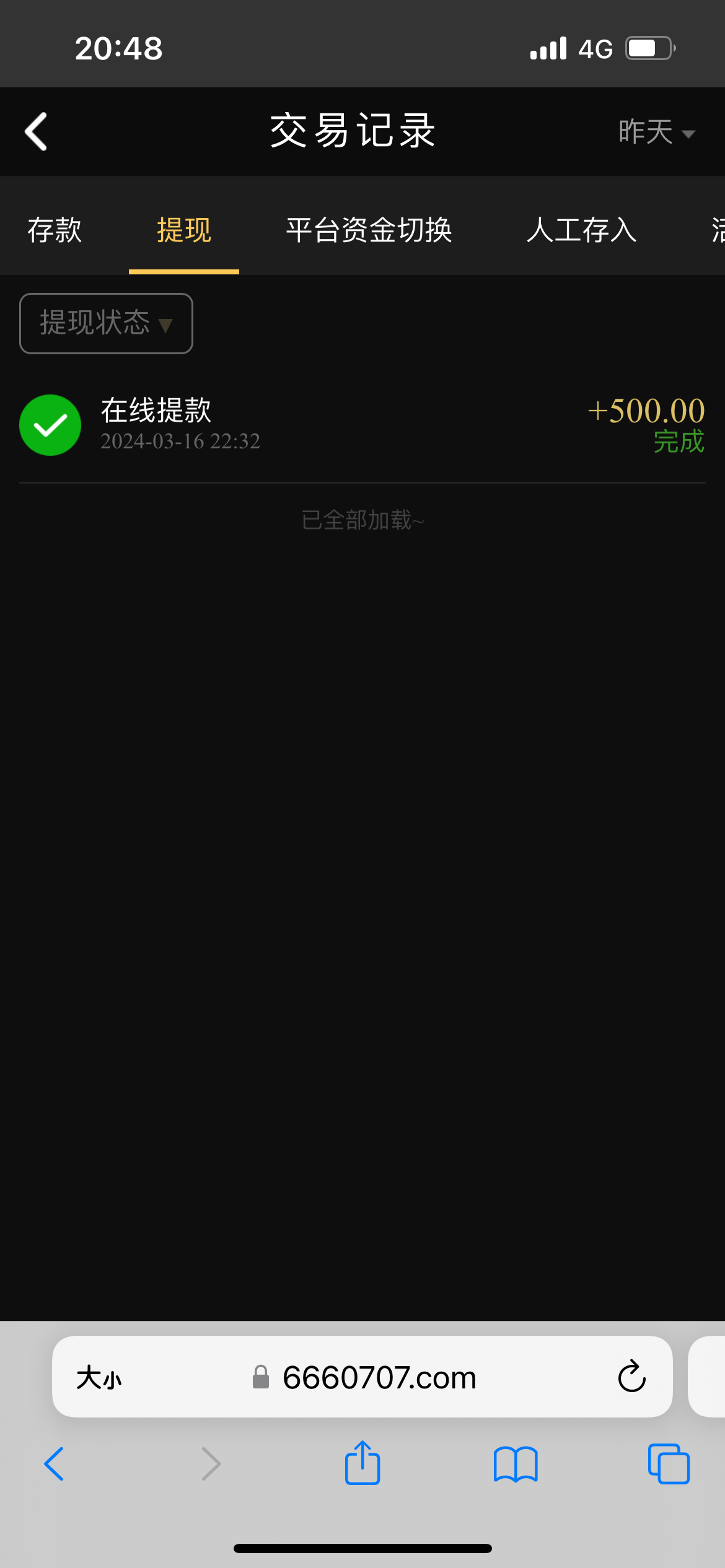Tap the 6660707.com address bar
The image size is (725, 1568).
coord(379,1377)
